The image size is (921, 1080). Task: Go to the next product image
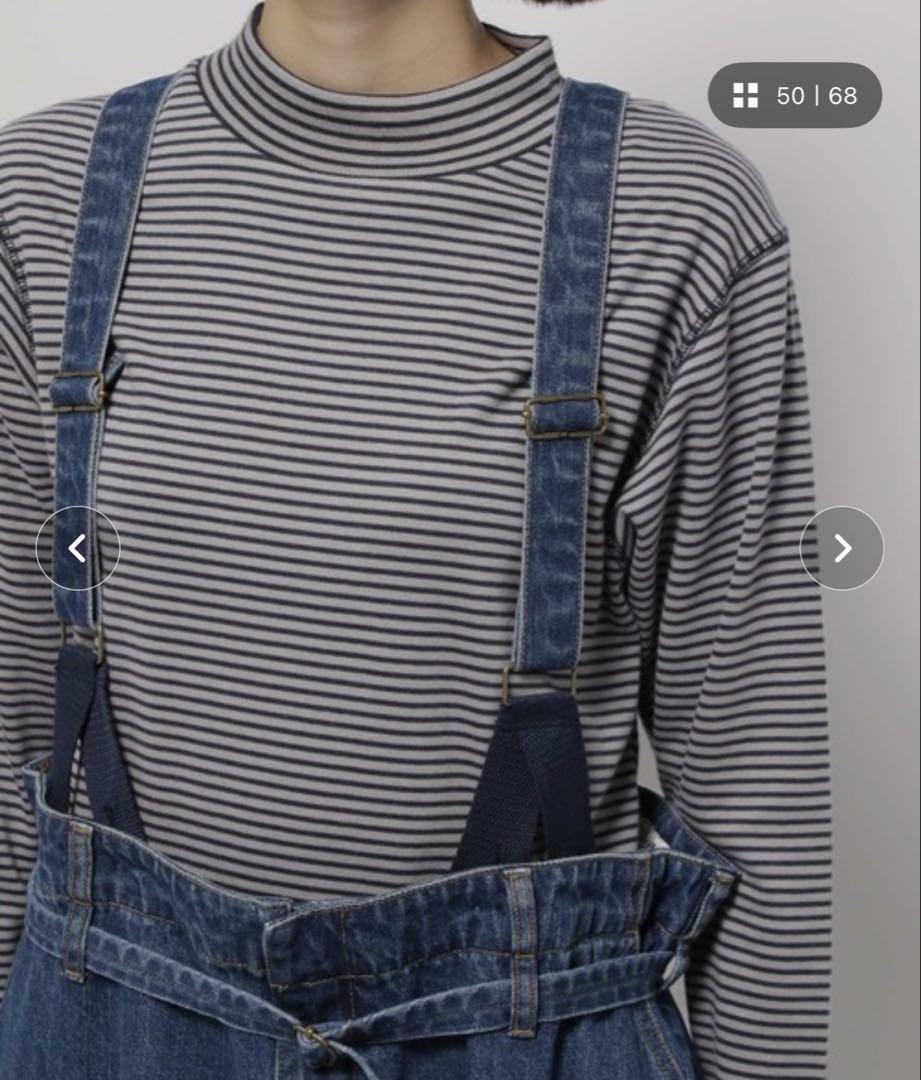coord(841,548)
